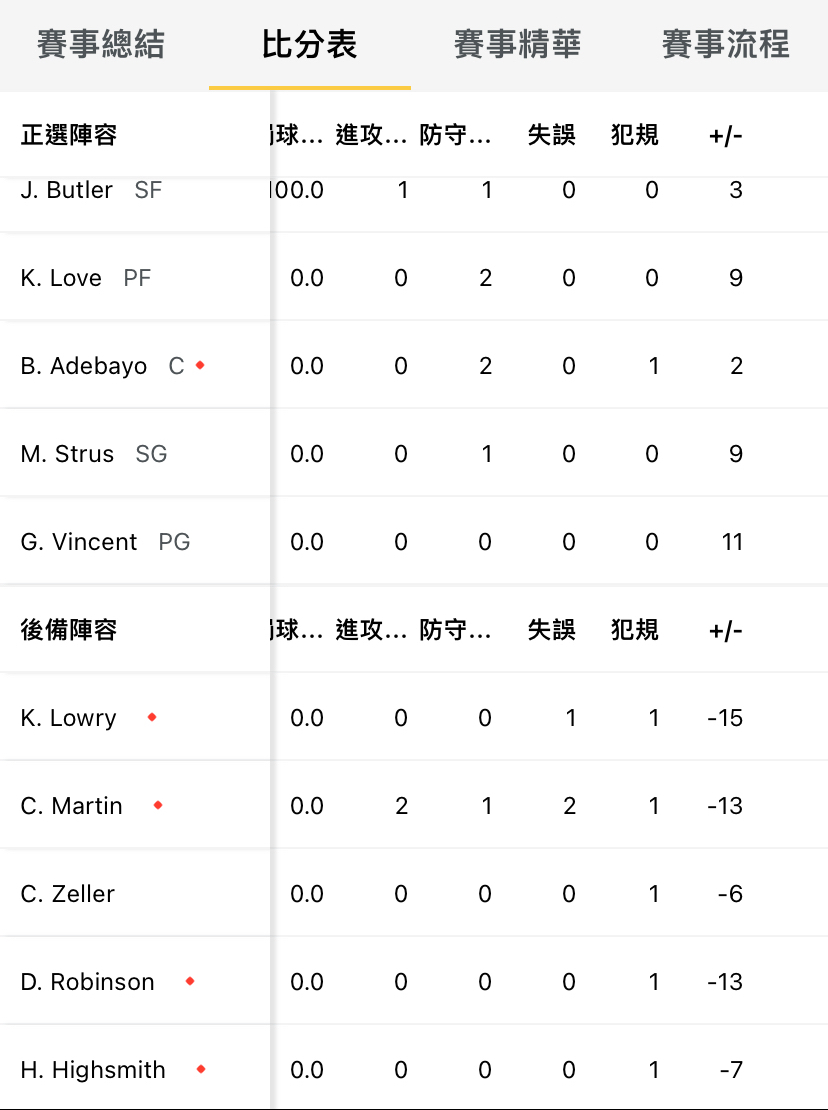Select M. Strus in the starters list
This screenshot has width=828, height=1110.
pyautogui.click(x=68, y=454)
